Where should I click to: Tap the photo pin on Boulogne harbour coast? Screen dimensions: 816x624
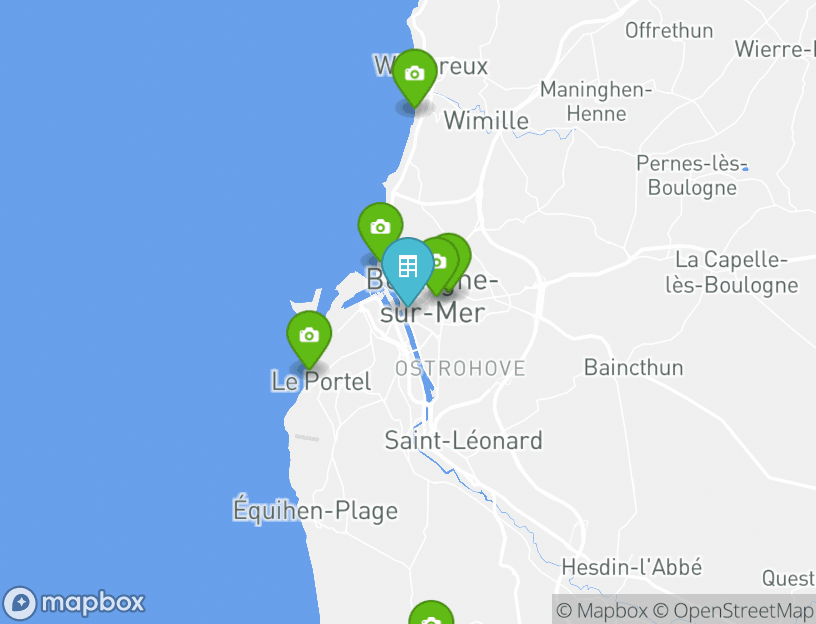(379, 227)
